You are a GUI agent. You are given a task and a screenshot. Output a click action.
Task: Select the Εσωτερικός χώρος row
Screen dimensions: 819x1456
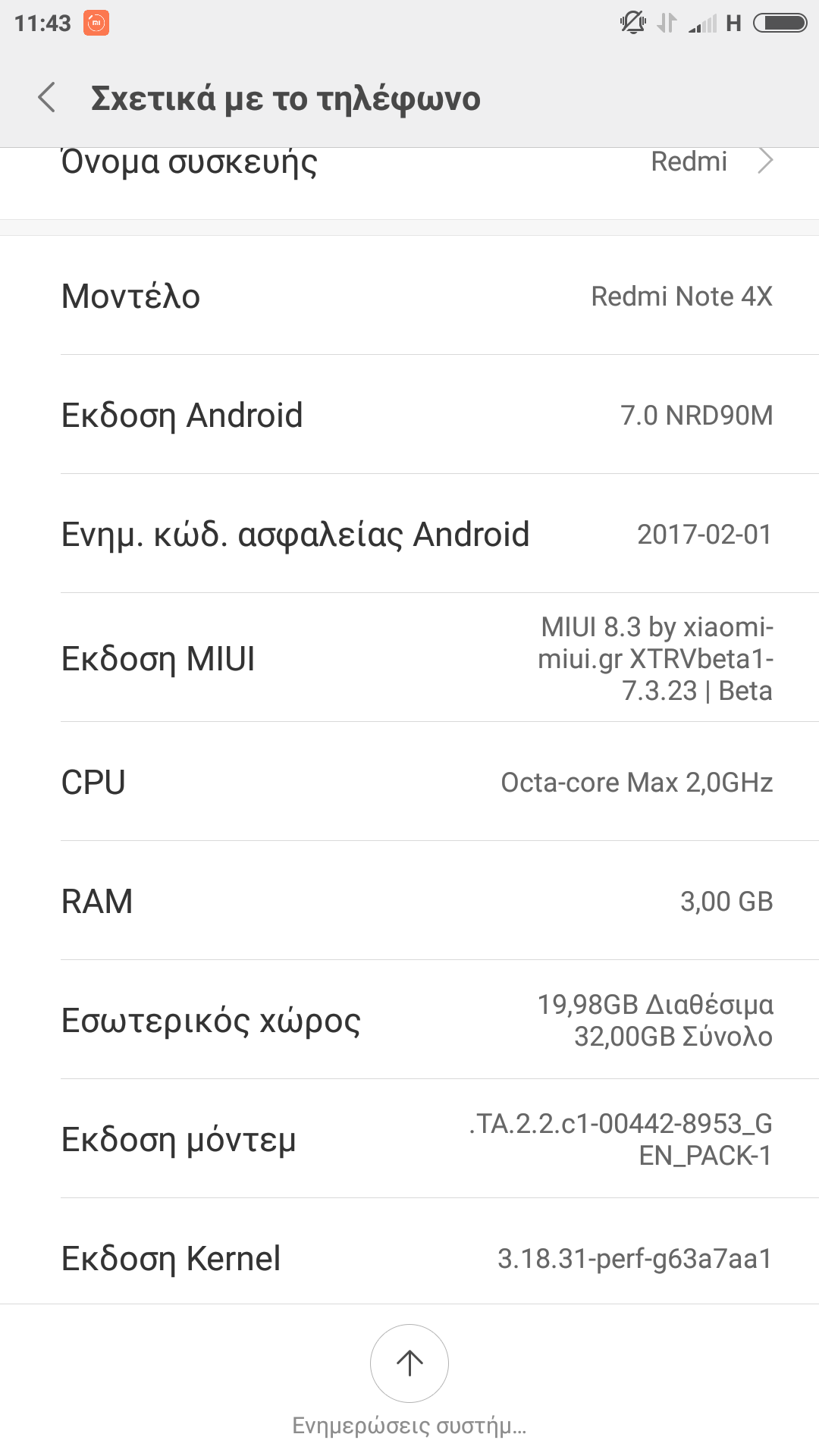409,1020
